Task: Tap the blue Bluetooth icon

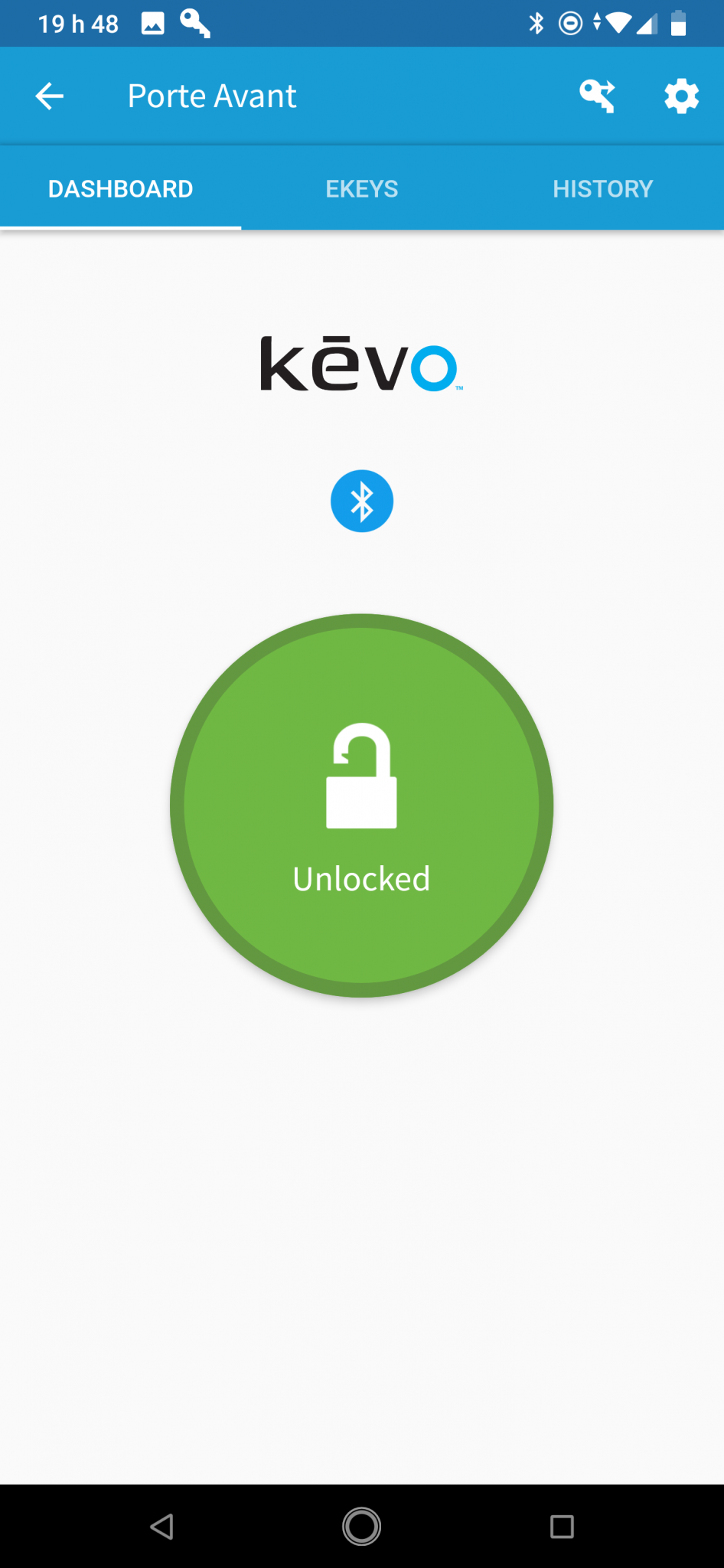Action: tap(361, 501)
